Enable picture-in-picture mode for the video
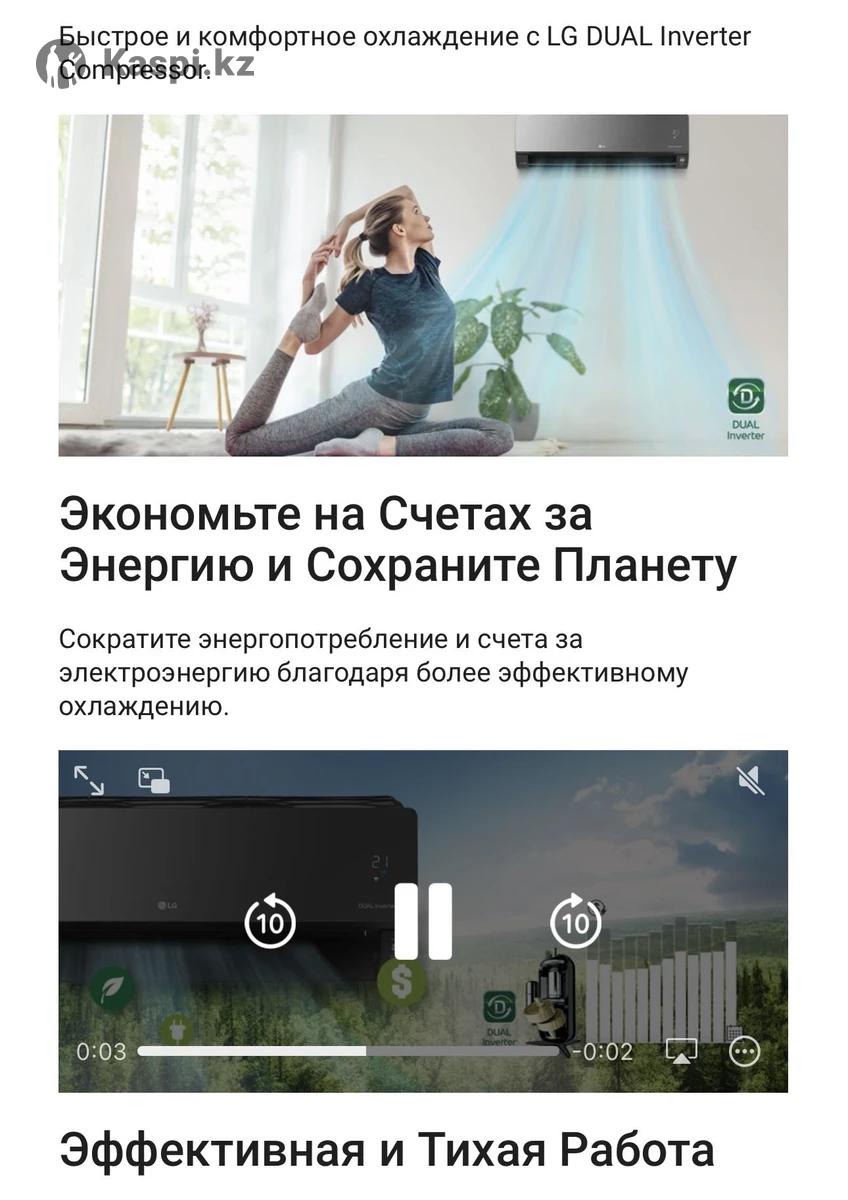This screenshot has height=1200, width=848. (153, 780)
